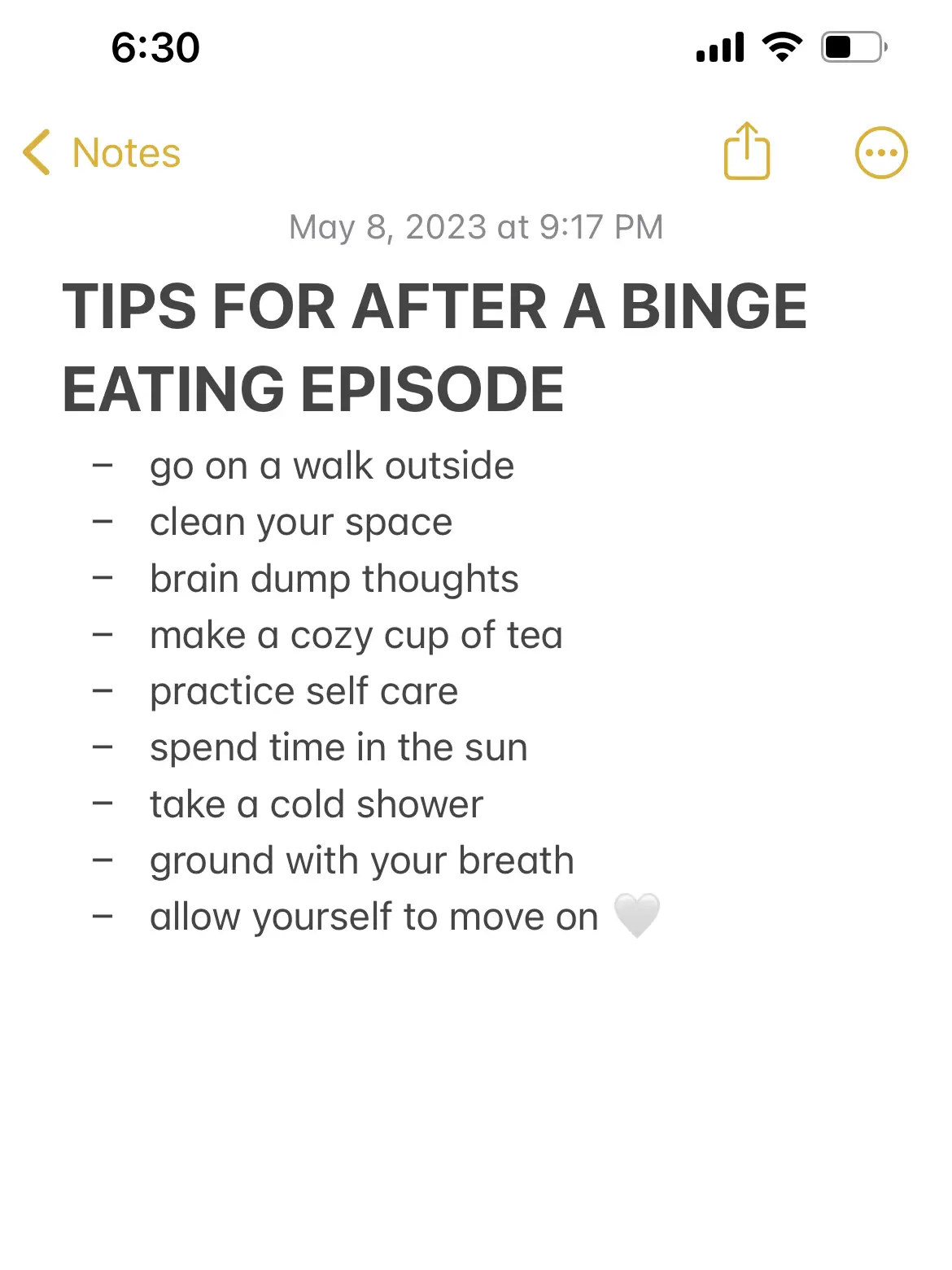Tap the cellular signal bars icon
Screen dimensions: 952x1270
click(x=719, y=46)
